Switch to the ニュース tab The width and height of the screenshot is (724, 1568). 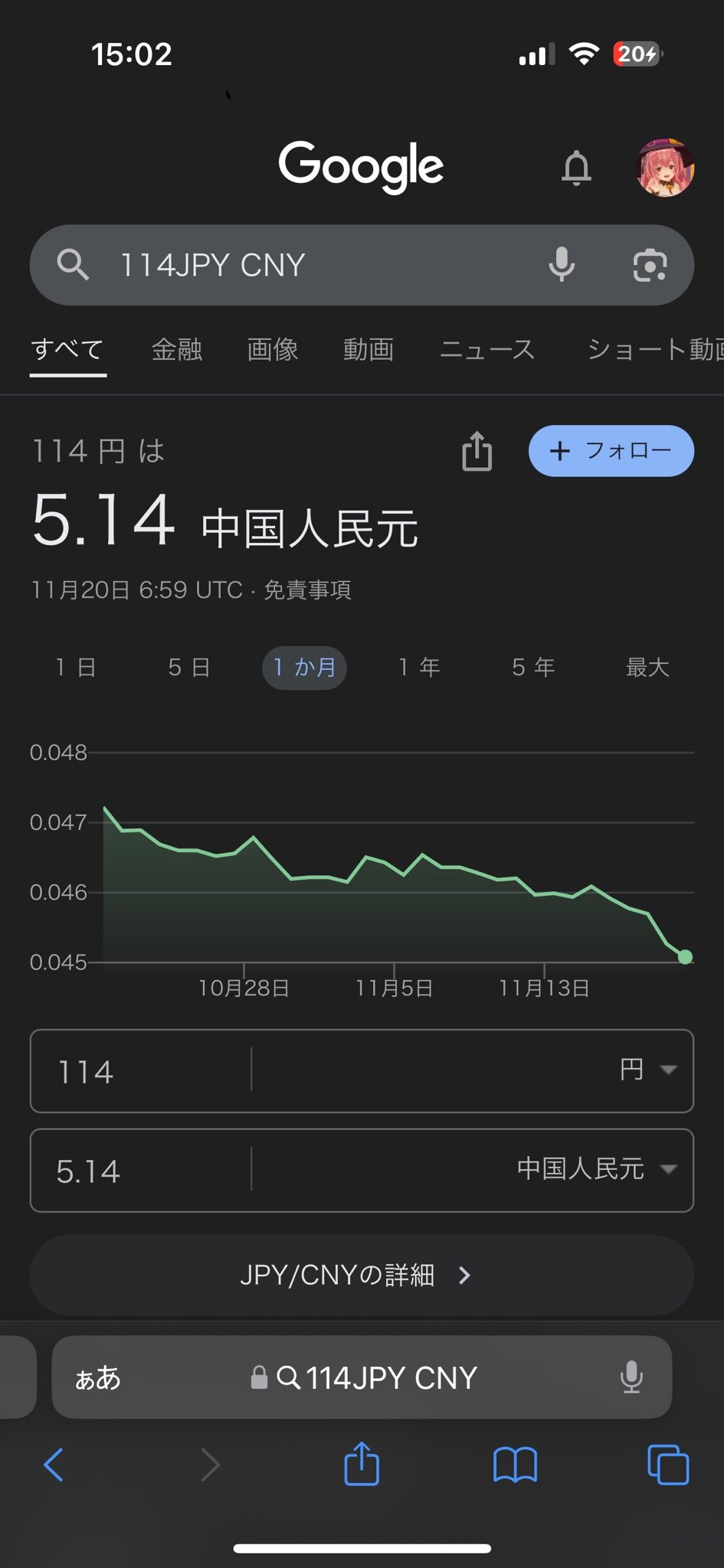click(487, 350)
